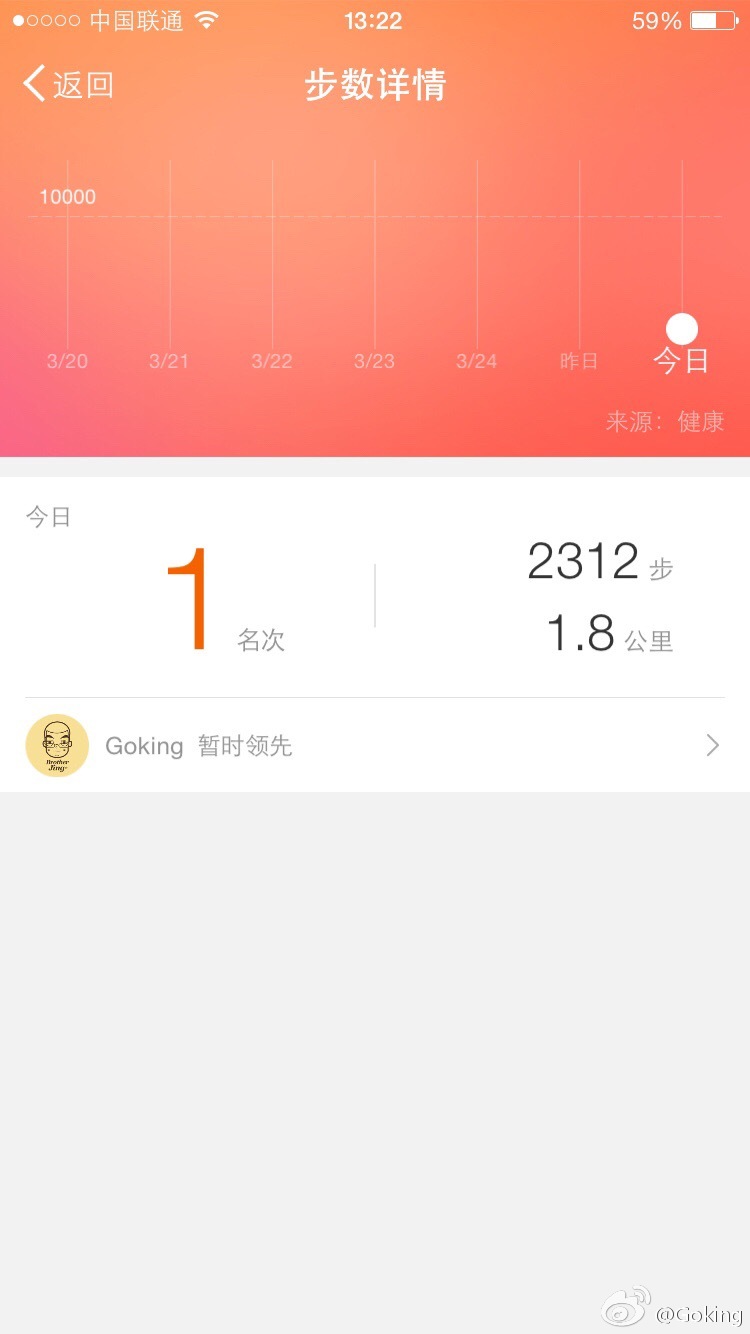
Task: Select the 3/24 date on the chart
Action: [x=477, y=361]
